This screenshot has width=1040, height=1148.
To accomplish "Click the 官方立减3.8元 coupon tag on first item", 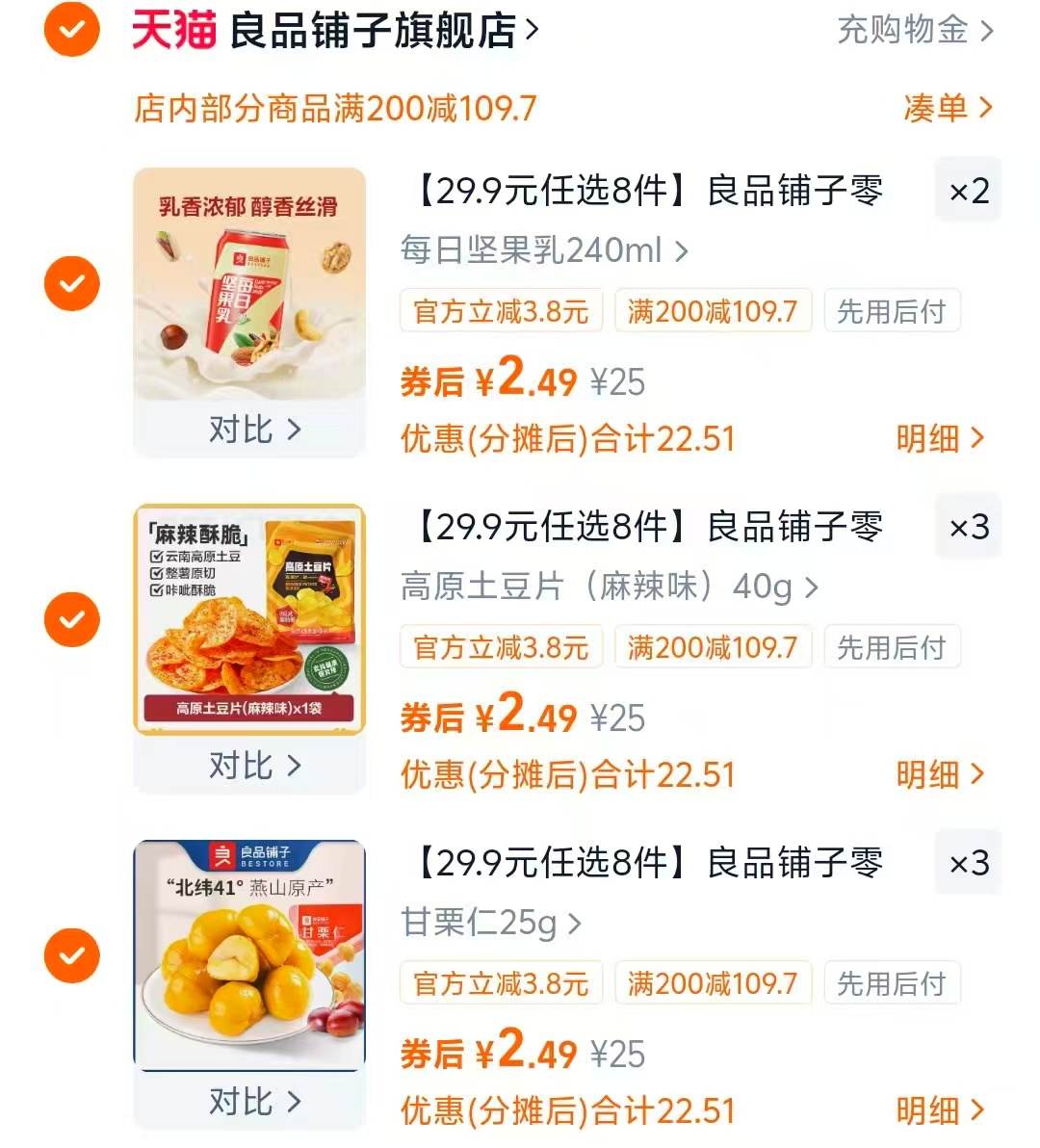I will pyautogui.click(x=501, y=310).
